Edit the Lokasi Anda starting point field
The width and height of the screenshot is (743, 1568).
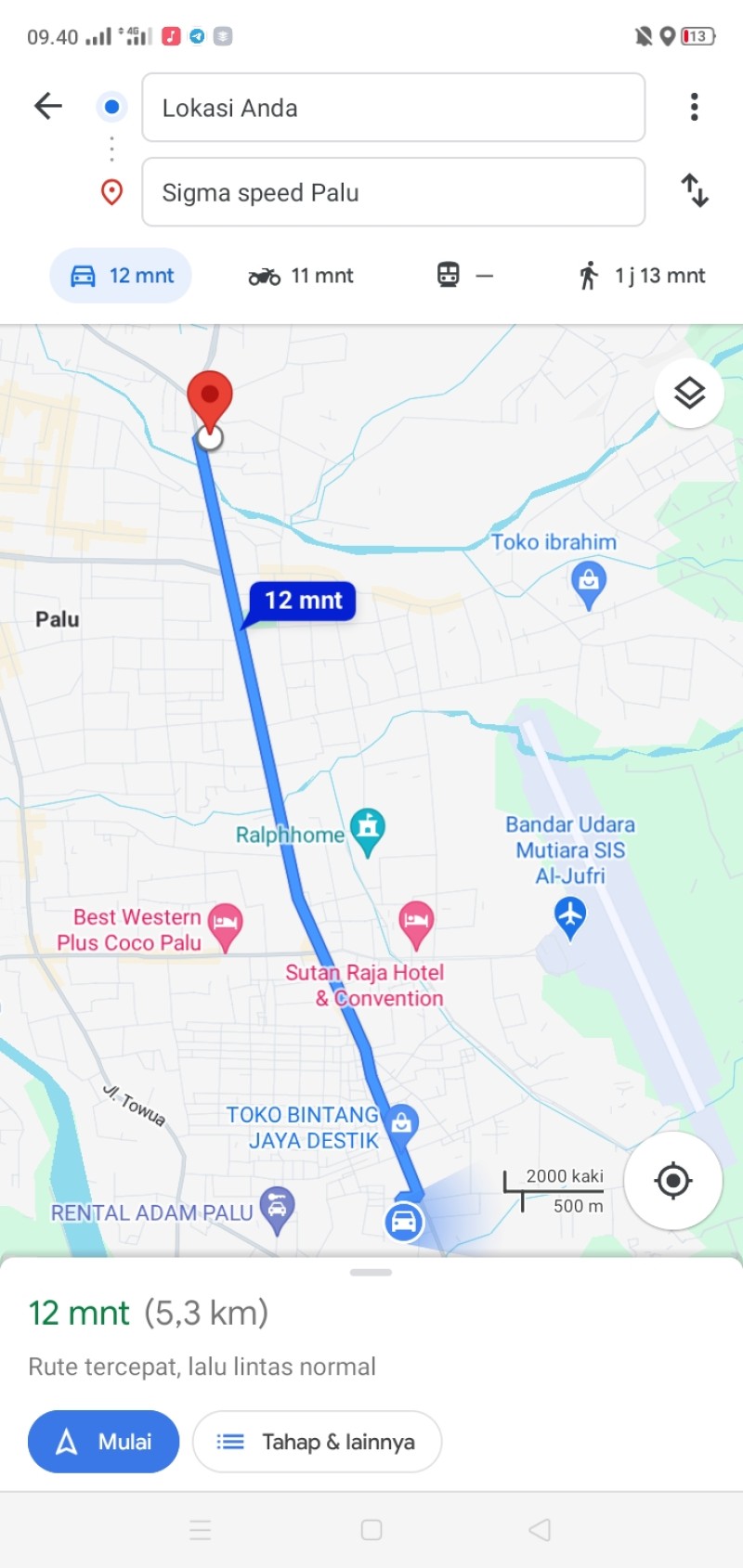393,108
